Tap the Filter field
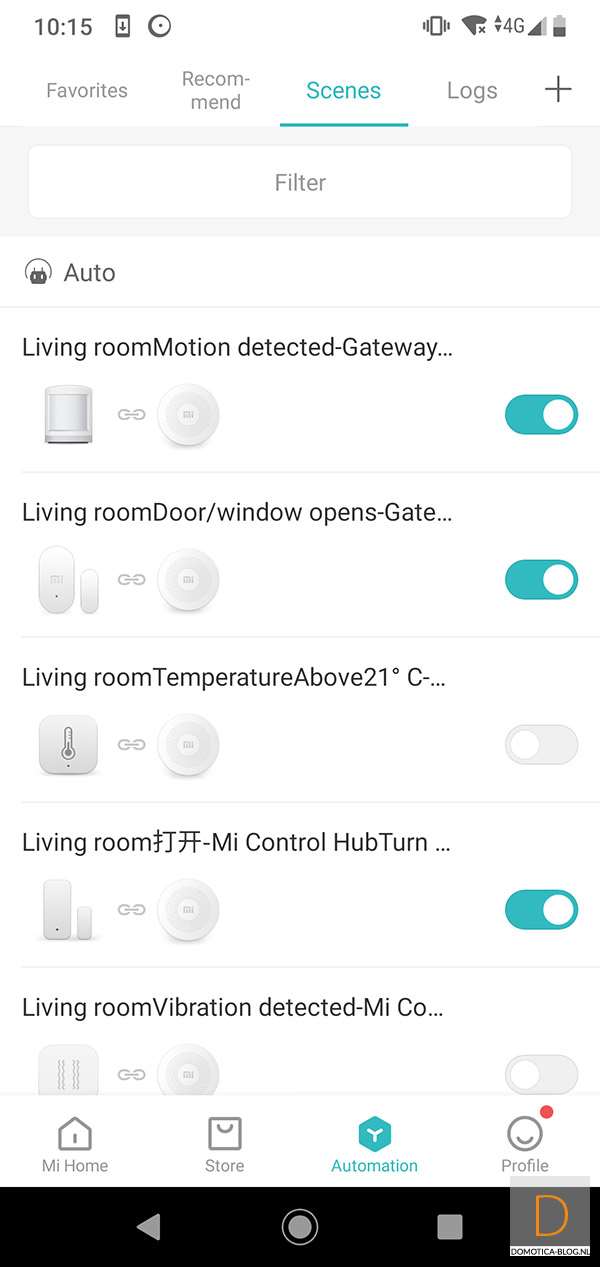Screen dimensions: 600x1267 (x=300, y=182)
